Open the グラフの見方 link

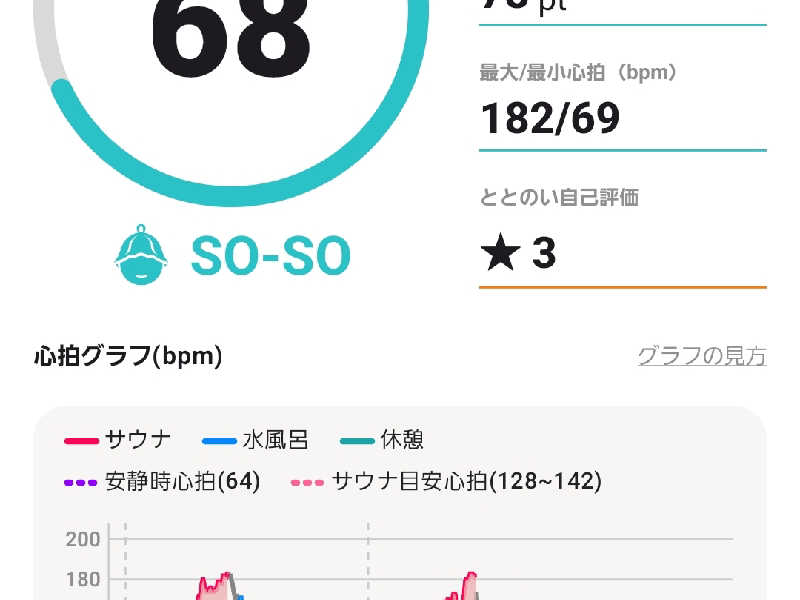tap(701, 356)
